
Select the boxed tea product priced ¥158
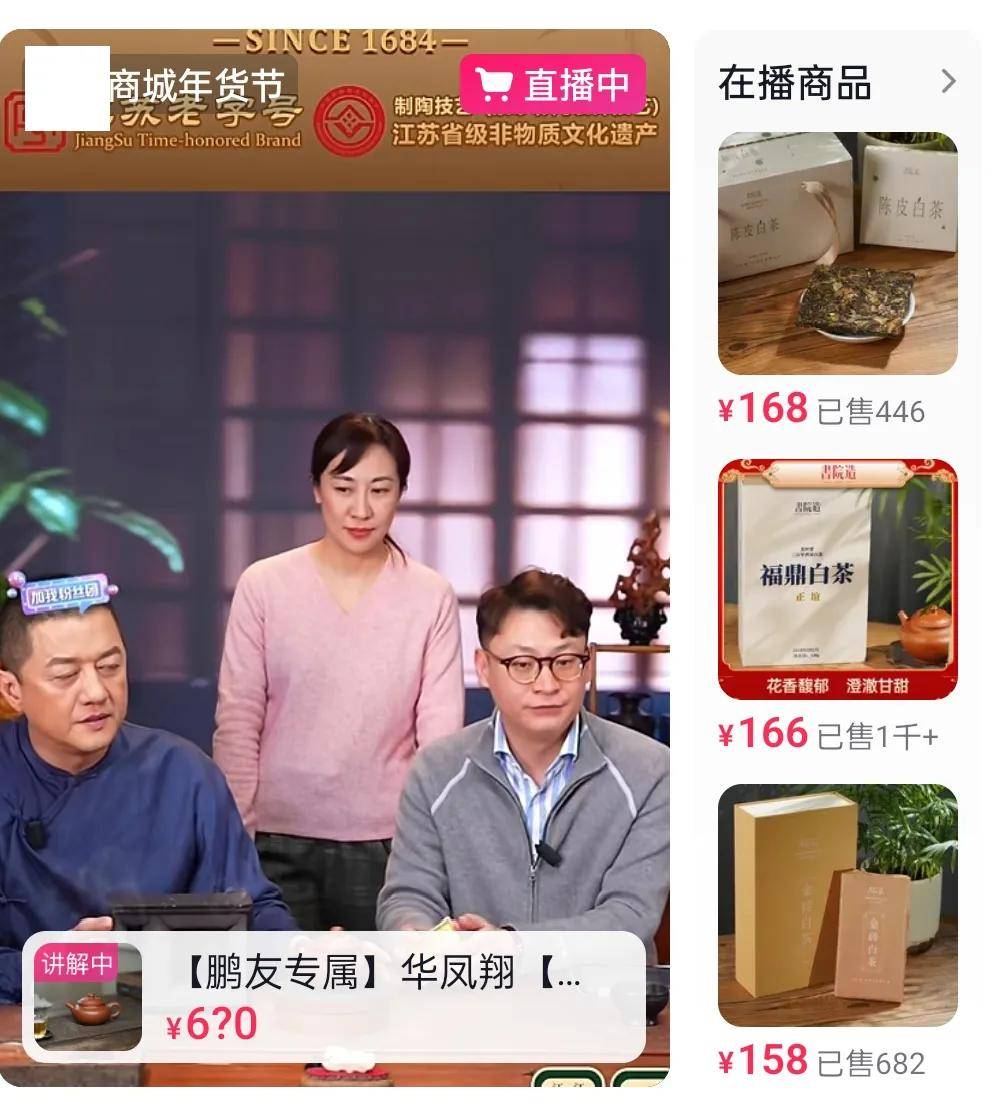click(837, 904)
